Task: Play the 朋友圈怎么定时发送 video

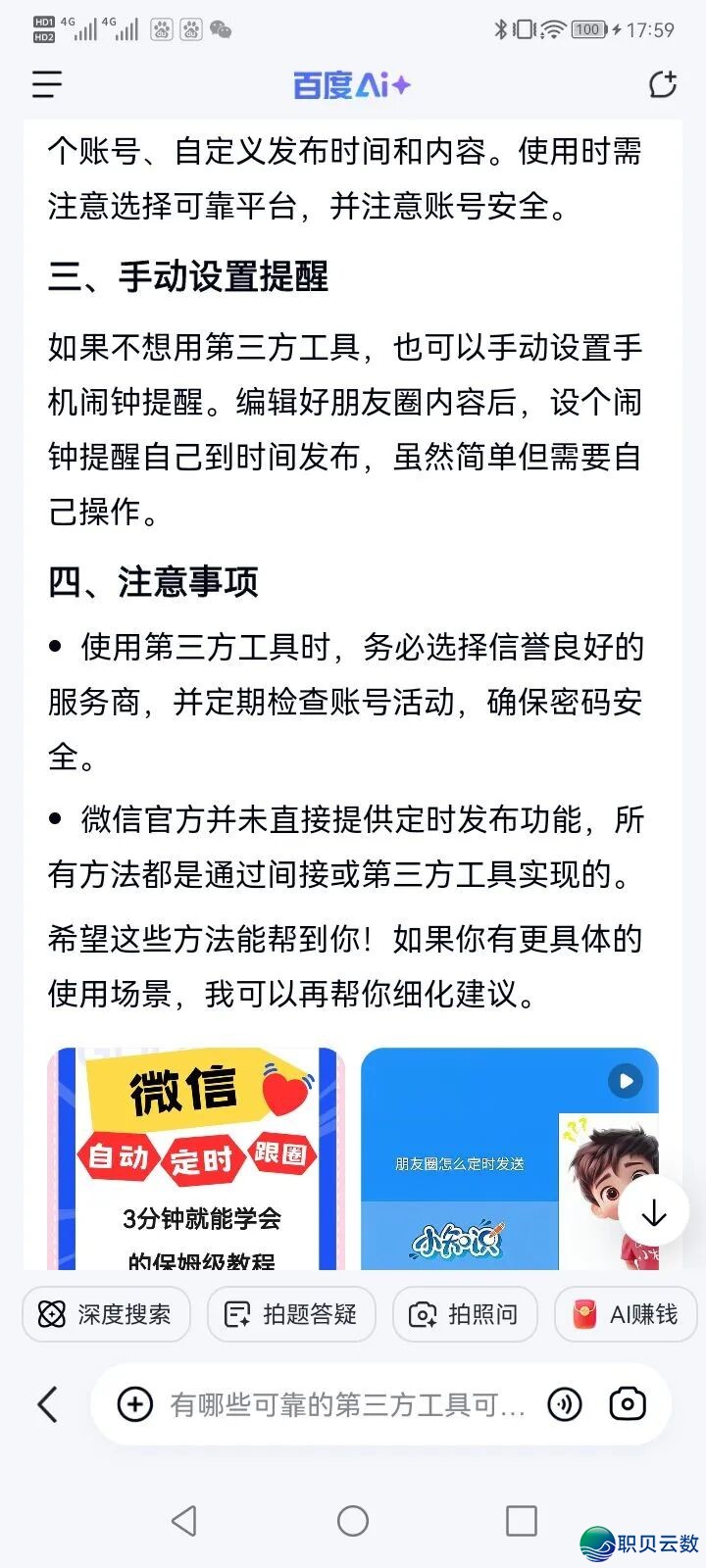Action: [x=625, y=1081]
